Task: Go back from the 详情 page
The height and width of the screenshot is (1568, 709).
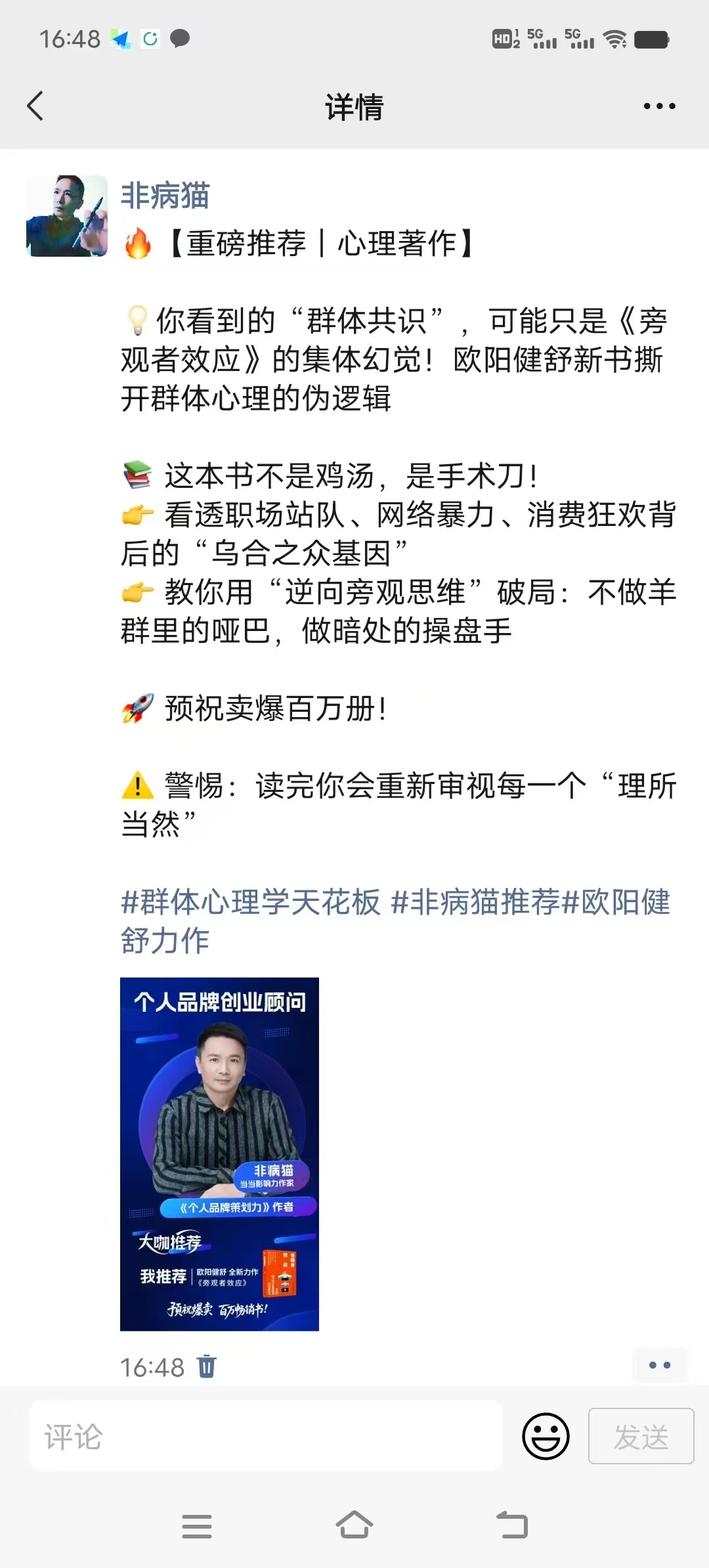Action: 35,106
